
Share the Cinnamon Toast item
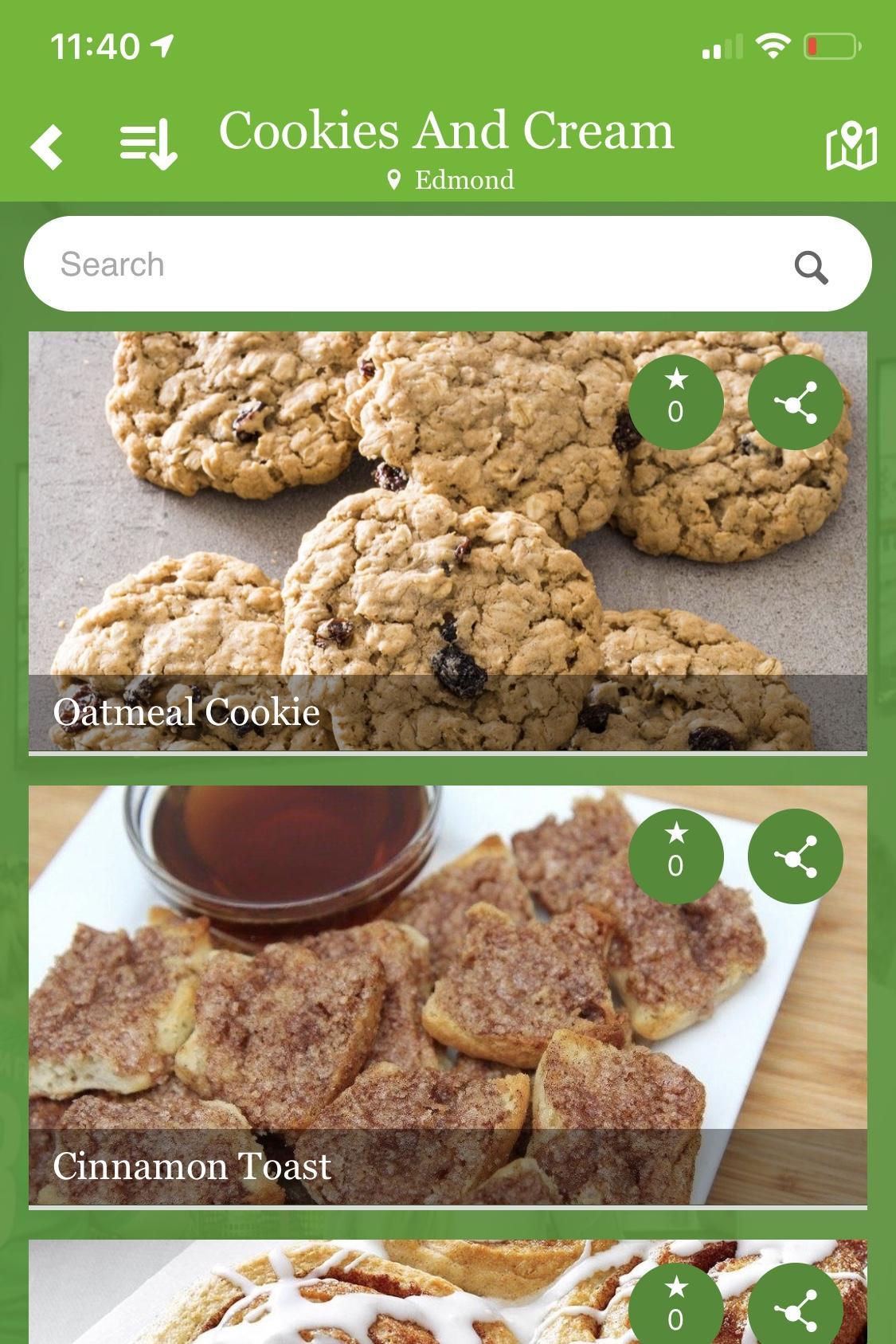795,856
